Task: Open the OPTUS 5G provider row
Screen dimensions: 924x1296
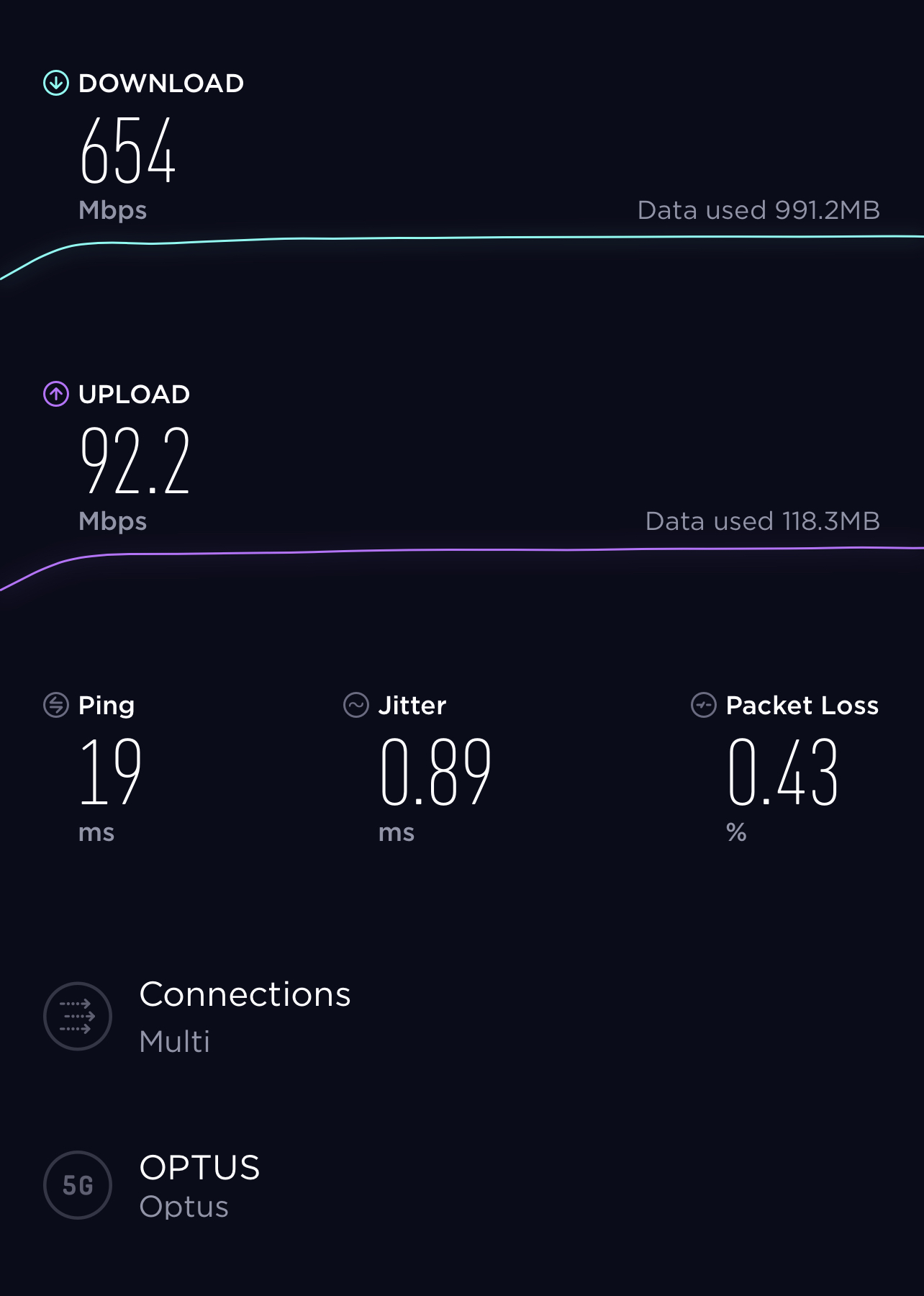Action: point(199,1185)
